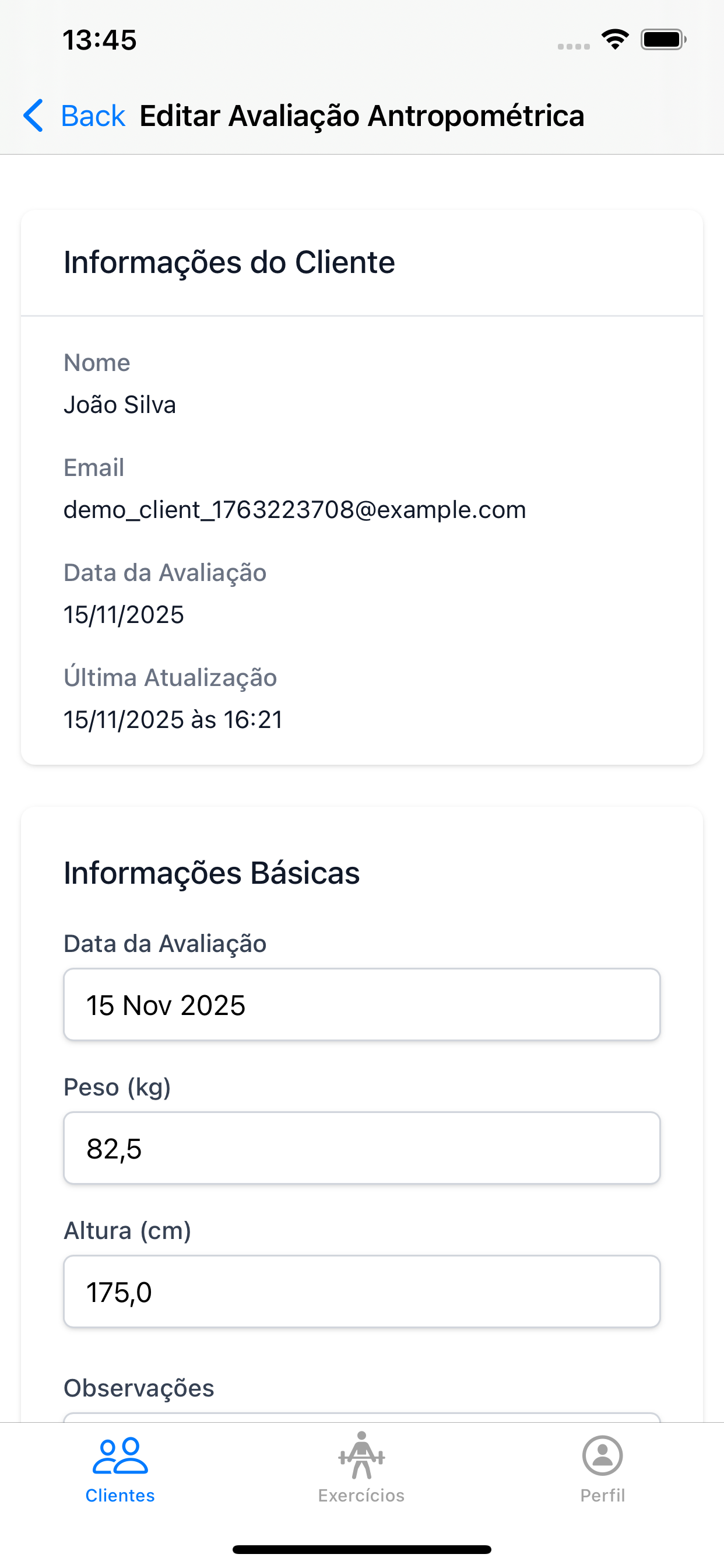Tap the Wi-Fi status icon
This screenshot has height=1568, width=724.
coord(614,38)
